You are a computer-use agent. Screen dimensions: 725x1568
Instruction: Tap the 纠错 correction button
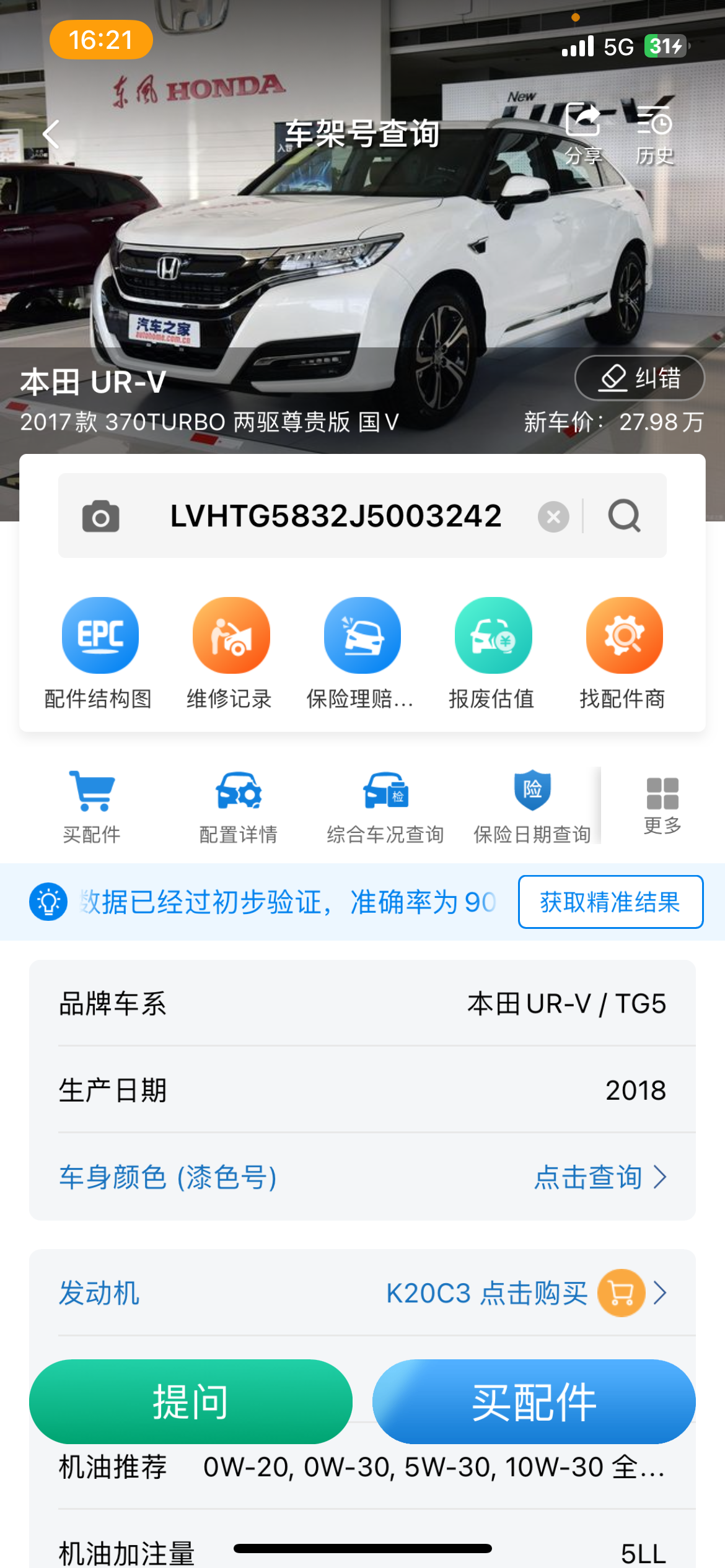[x=639, y=378]
